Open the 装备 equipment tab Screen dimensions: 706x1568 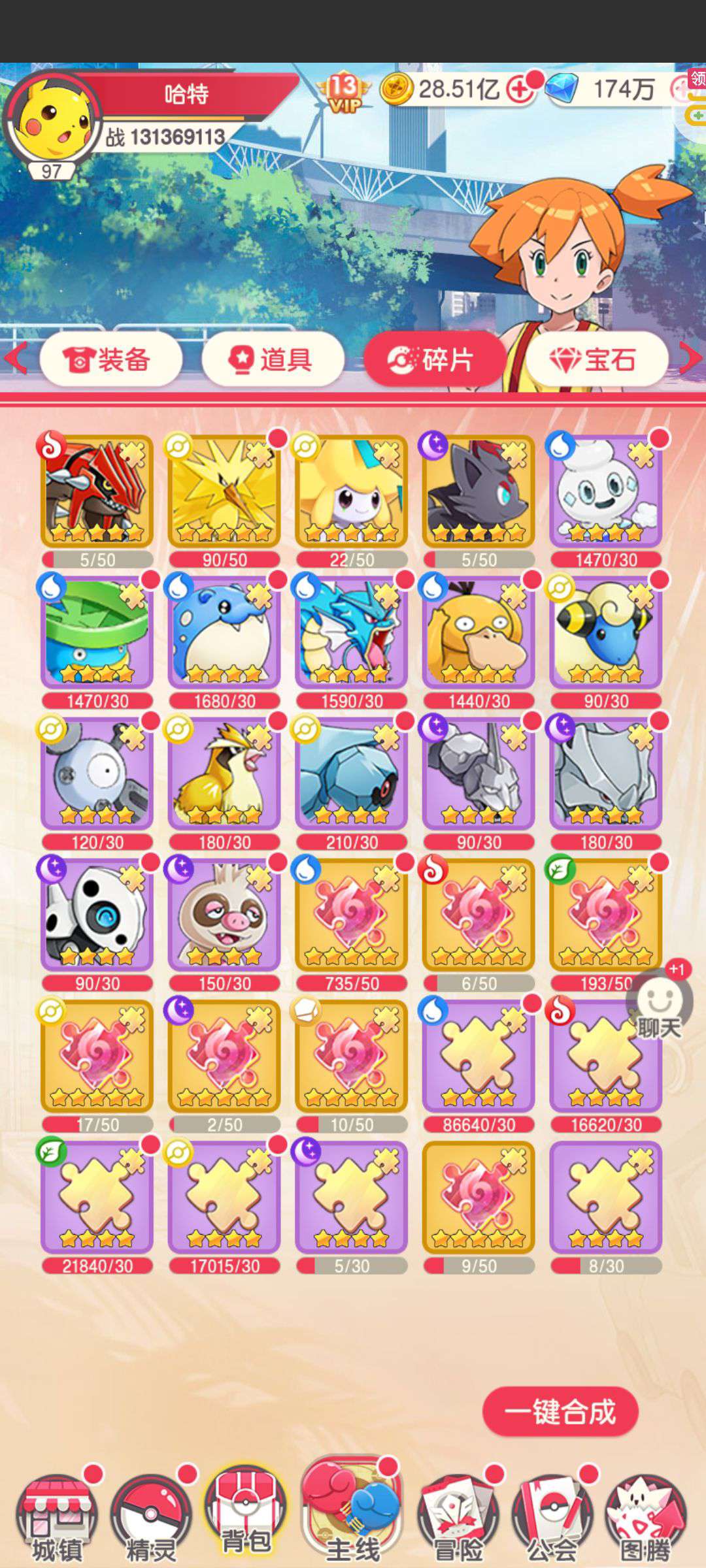[x=110, y=359]
